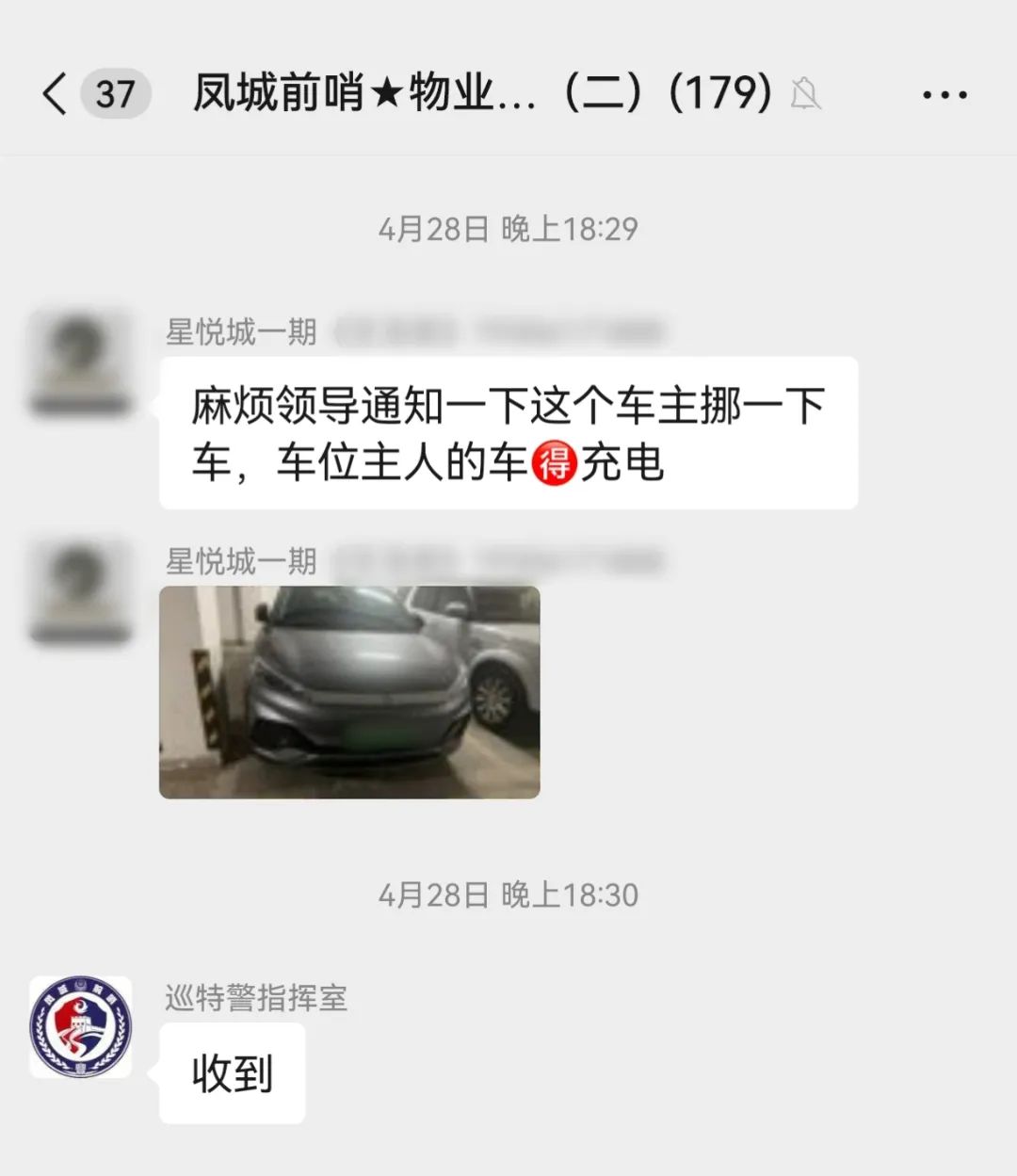Tap the sender avatar beside the car photo
1017x1176 pixels.
80,591
